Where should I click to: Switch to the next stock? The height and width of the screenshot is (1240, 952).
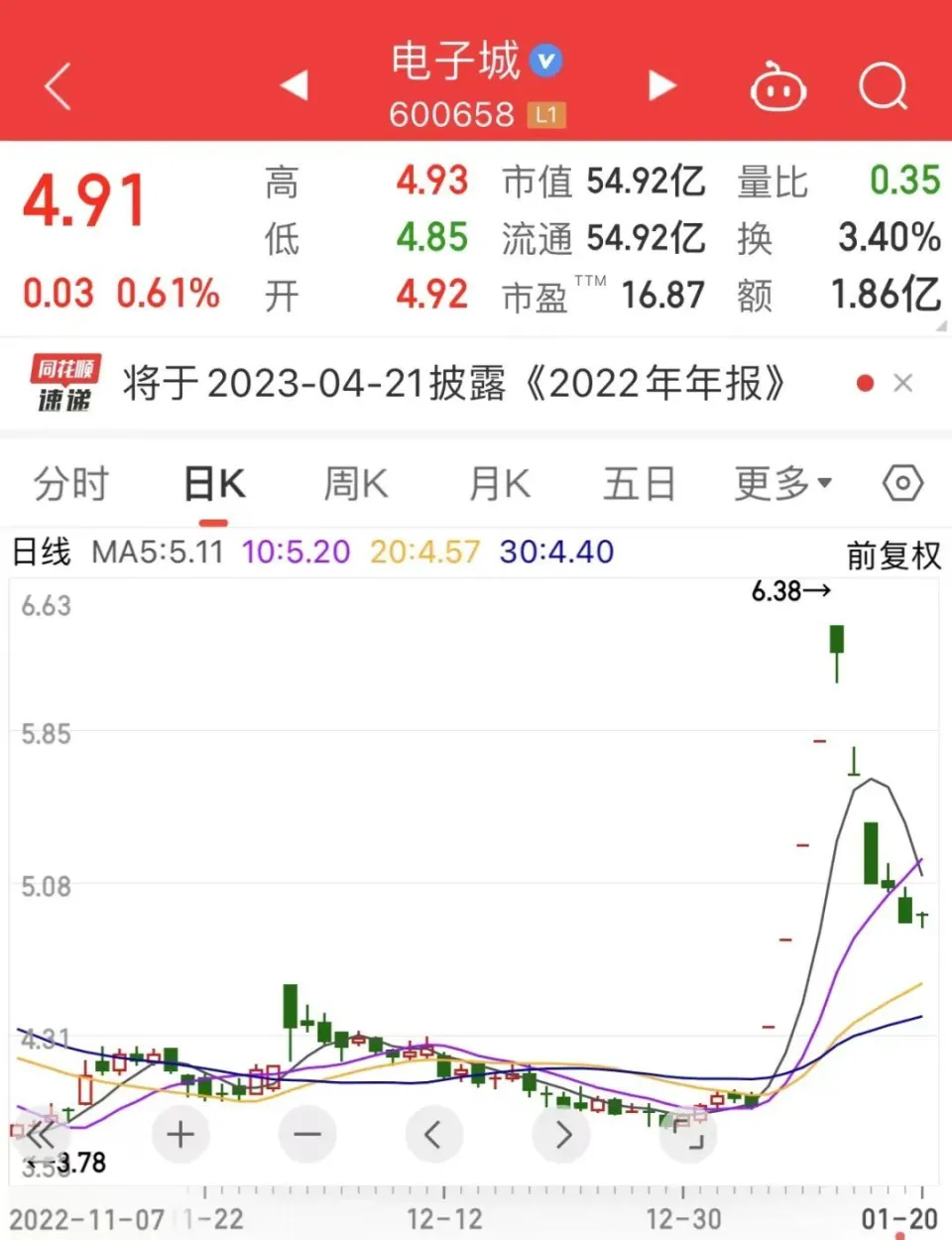(x=661, y=86)
